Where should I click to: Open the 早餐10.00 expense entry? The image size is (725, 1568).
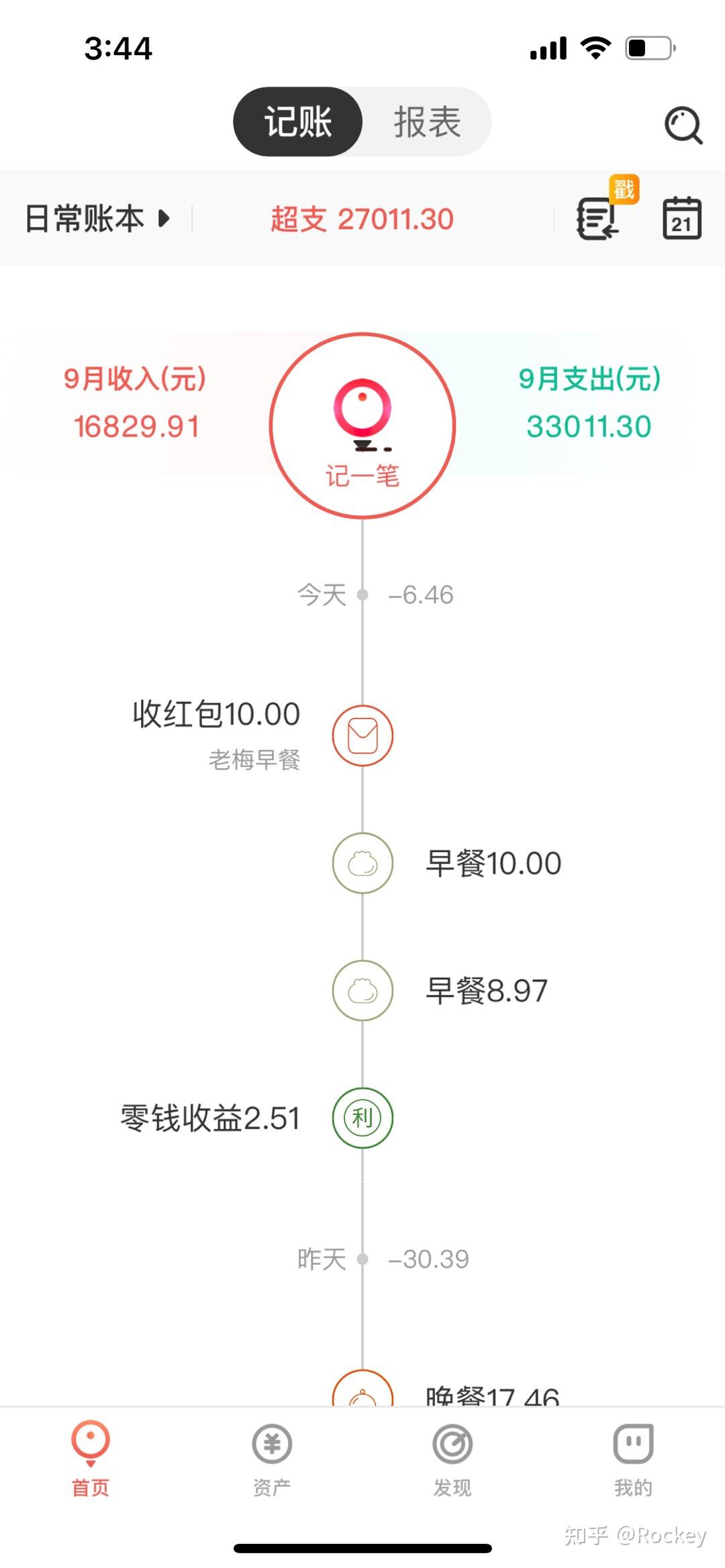point(493,864)
